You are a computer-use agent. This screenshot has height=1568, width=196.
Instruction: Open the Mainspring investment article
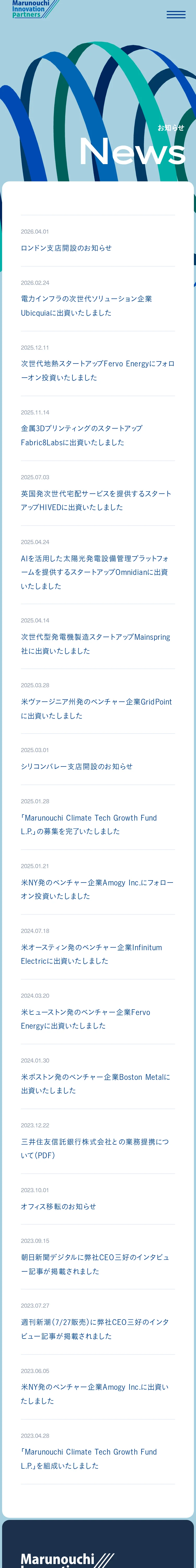click(95, 643)
